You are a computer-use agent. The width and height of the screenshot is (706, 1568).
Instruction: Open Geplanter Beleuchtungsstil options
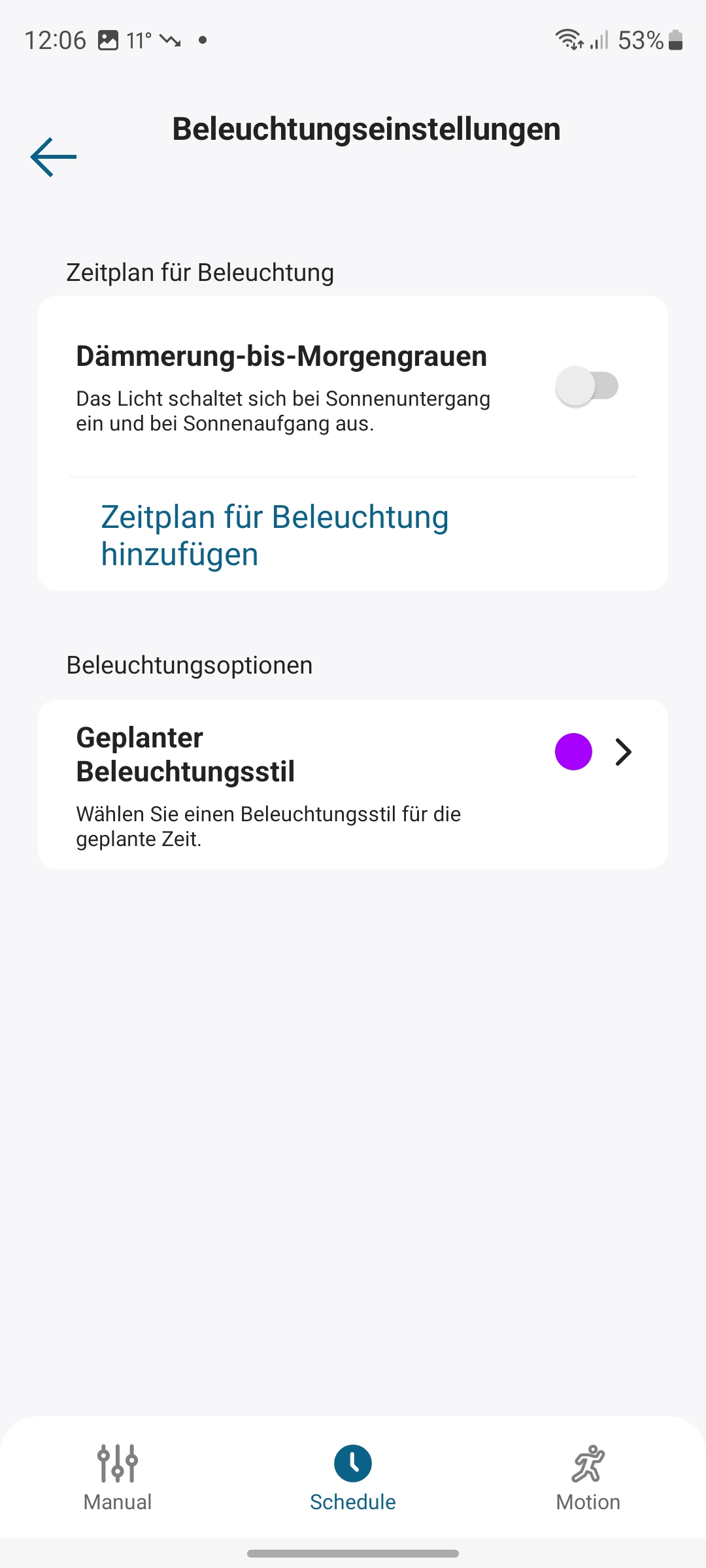pyautogui.click(x=623, y=752)
